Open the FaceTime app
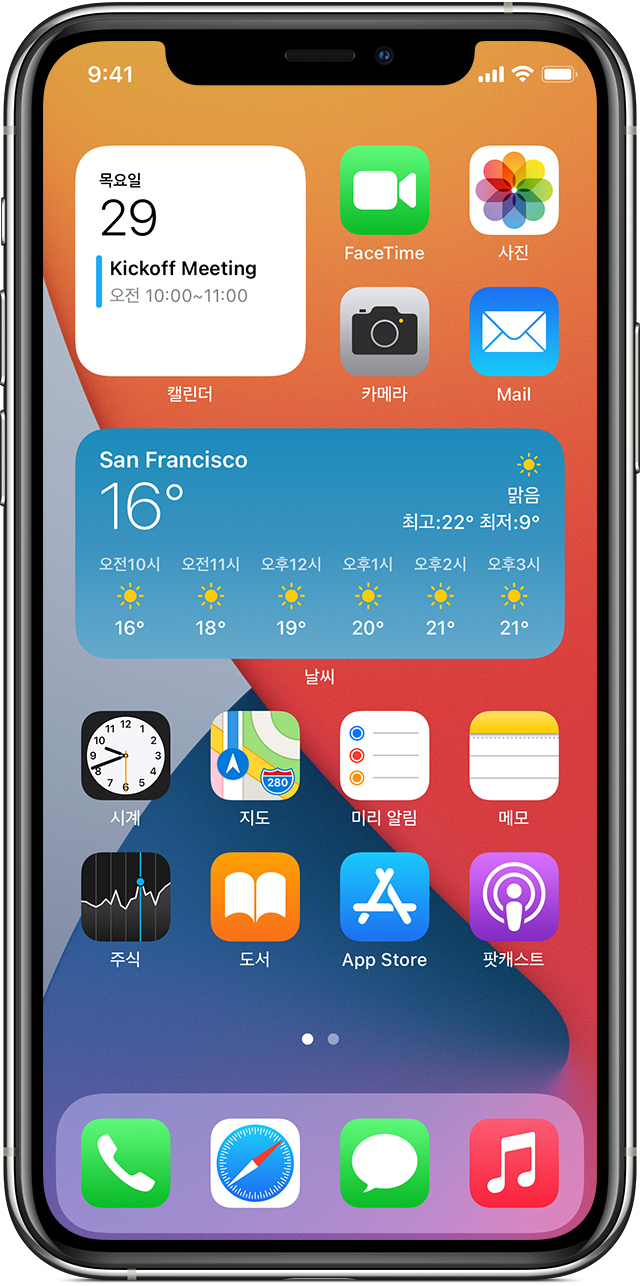The image size is (640, 1286). tap(384, 190)
